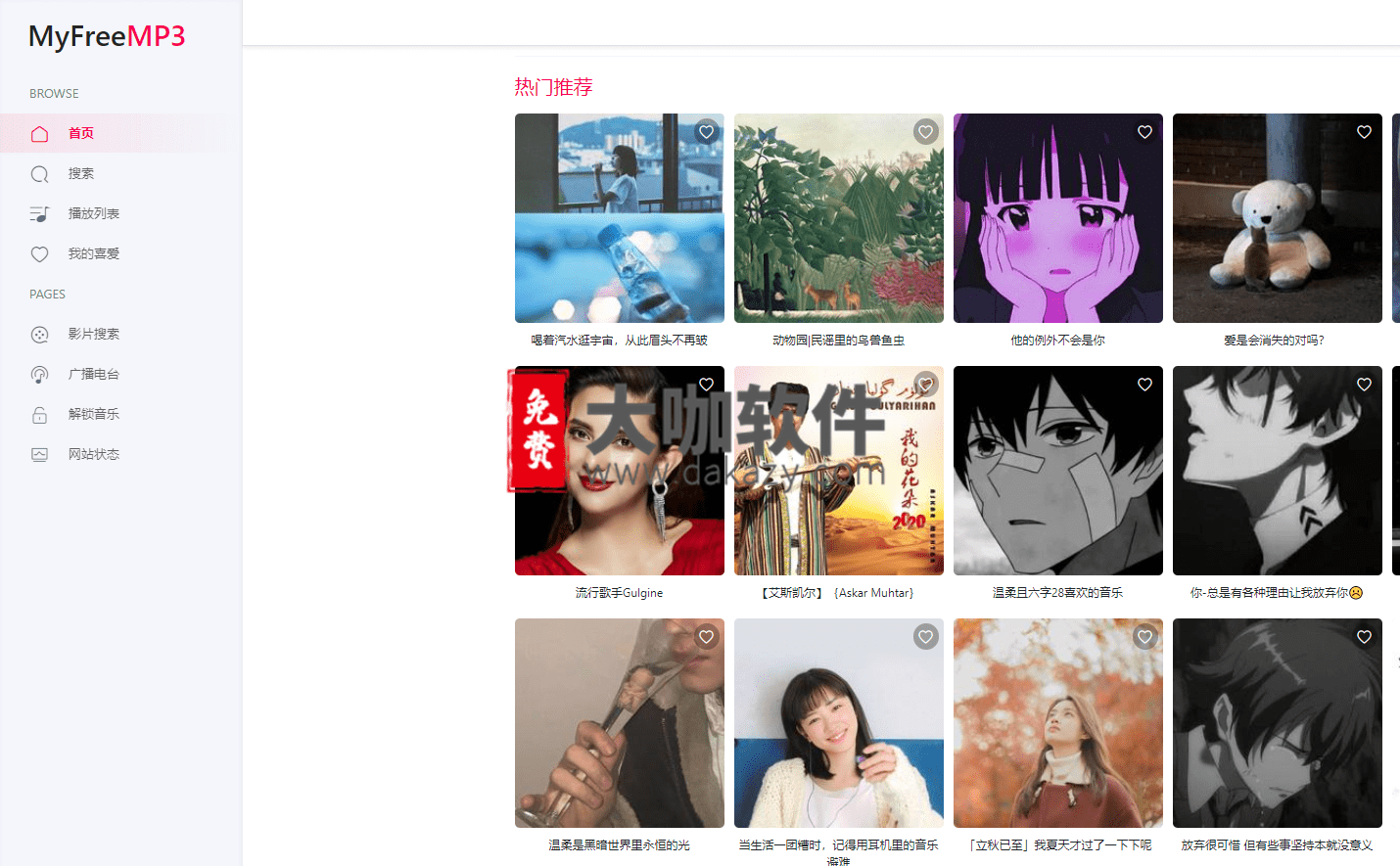Screen dimensions: 1400x866
Task: Open playlist 动物园|民谣里的鸟兽鱼虫
Action: [838, 218]
